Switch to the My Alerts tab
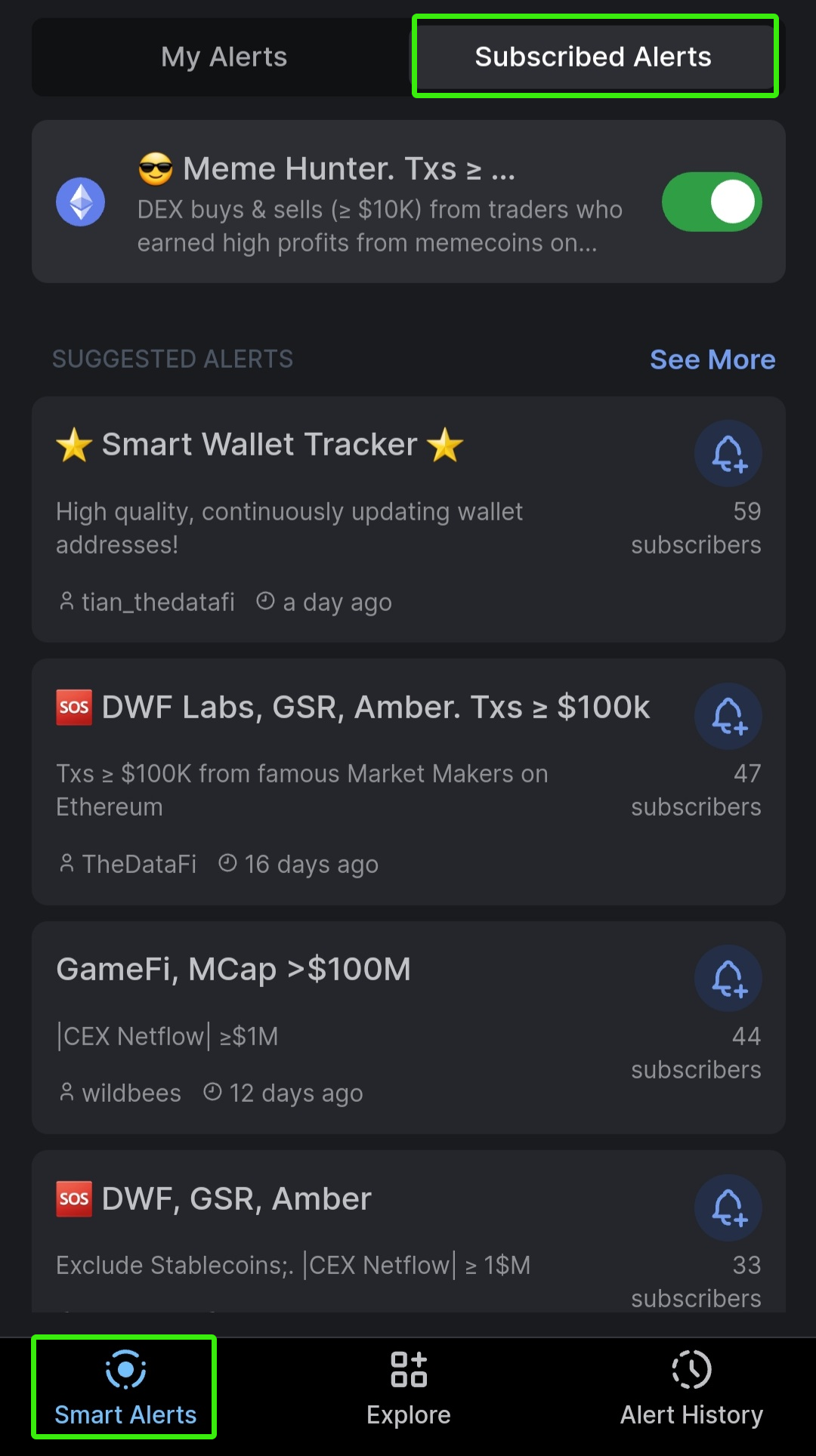This screenshot has height=1456, width=816. (x=224, y=57)
